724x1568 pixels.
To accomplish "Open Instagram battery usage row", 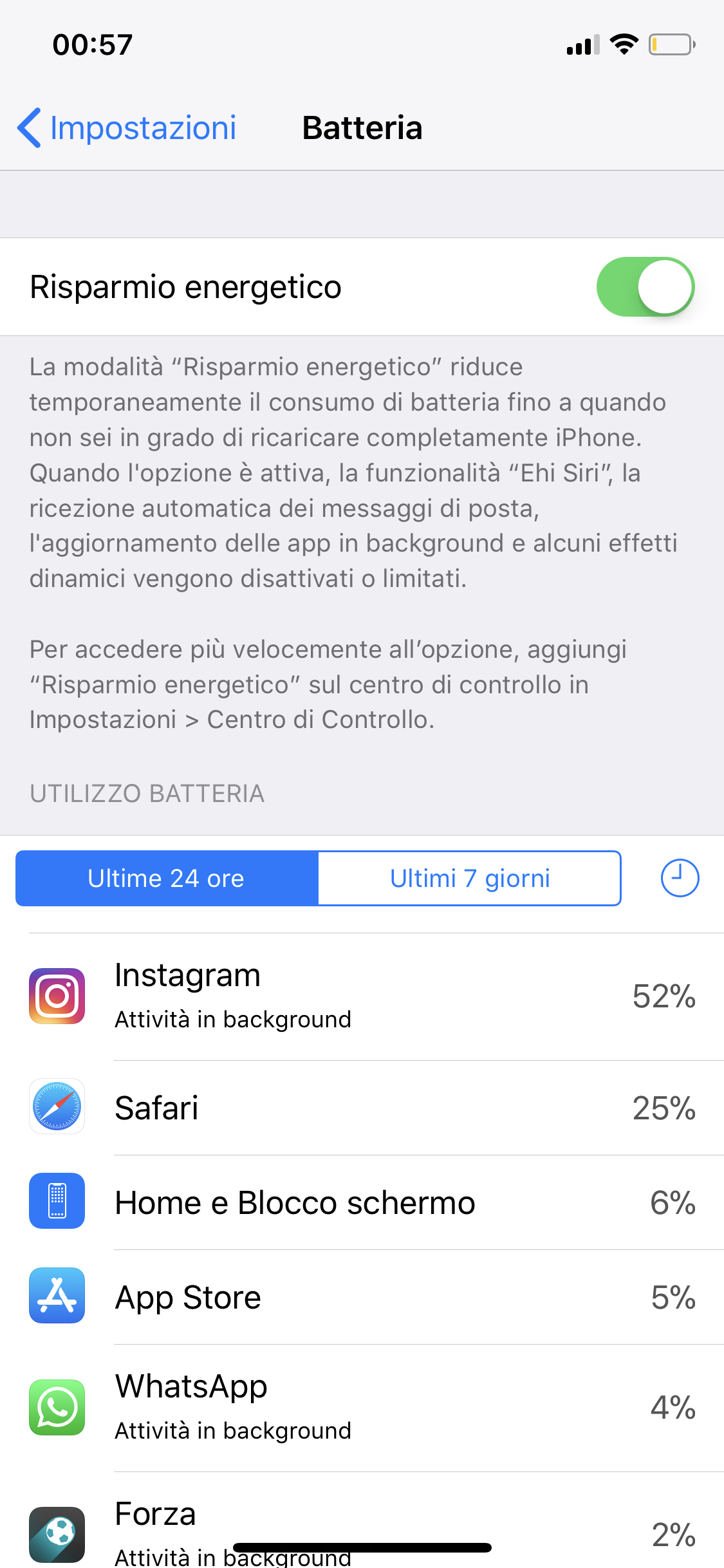I will click(362, 996).
